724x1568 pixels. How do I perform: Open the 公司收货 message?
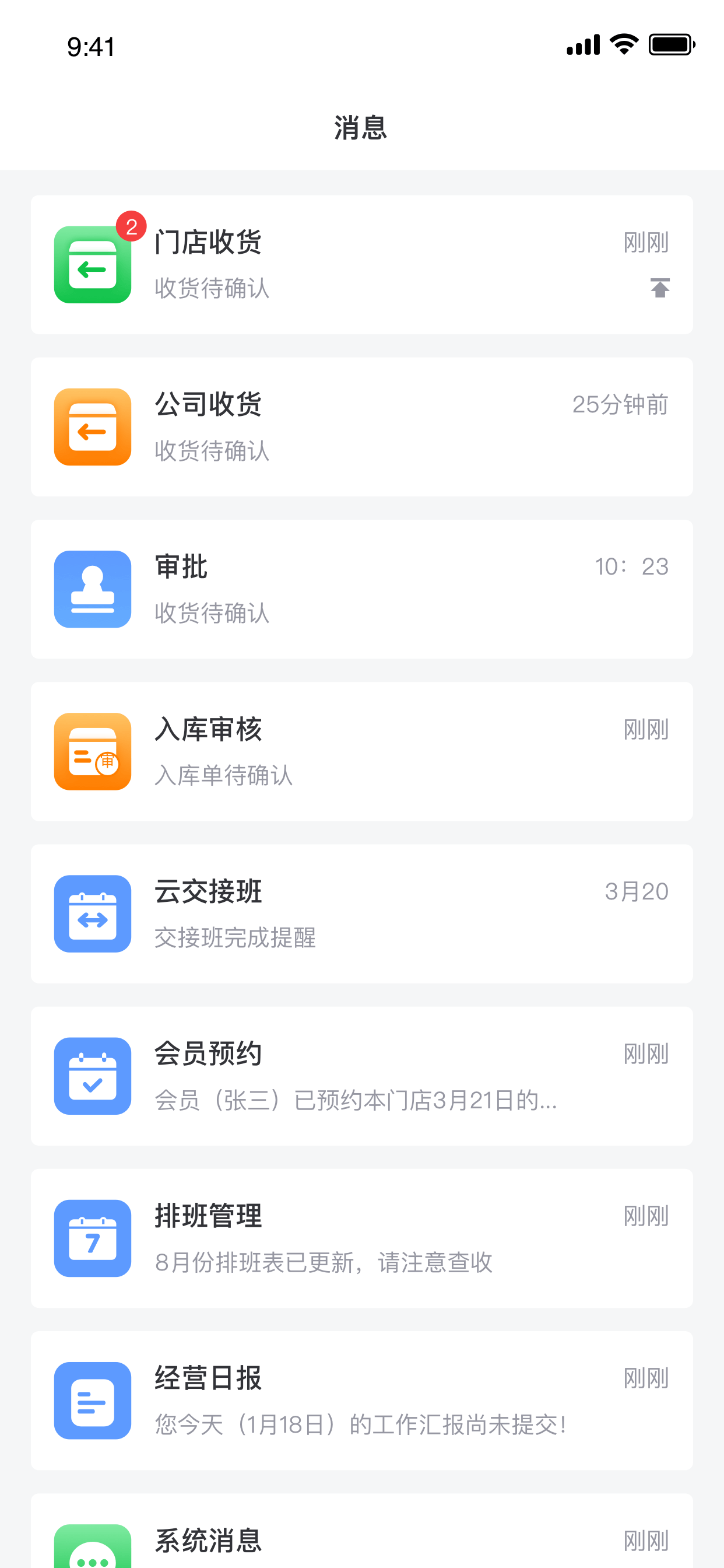click(x=362, y=426)
